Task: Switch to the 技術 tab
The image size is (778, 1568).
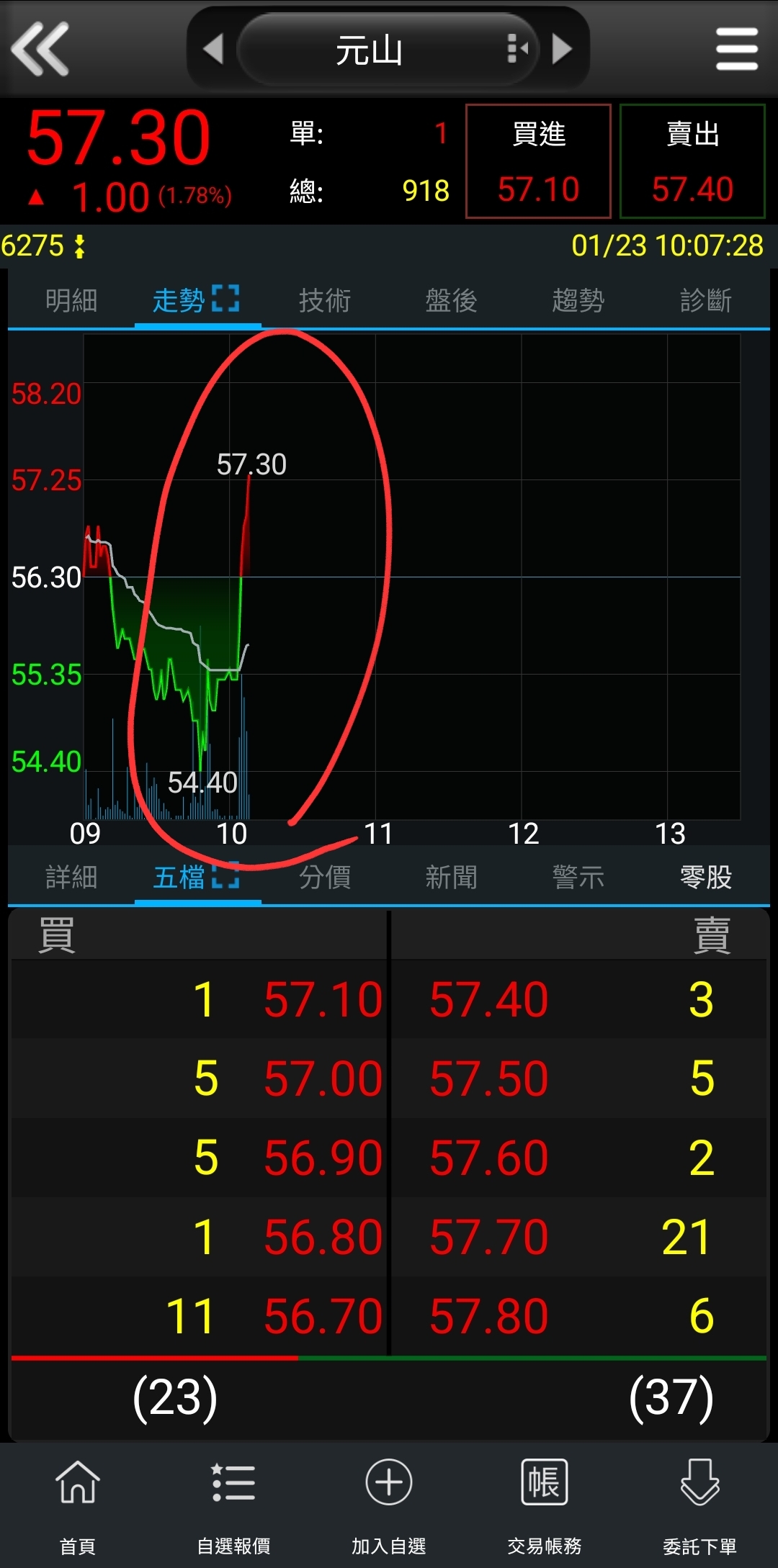Action: click(325, 300)
